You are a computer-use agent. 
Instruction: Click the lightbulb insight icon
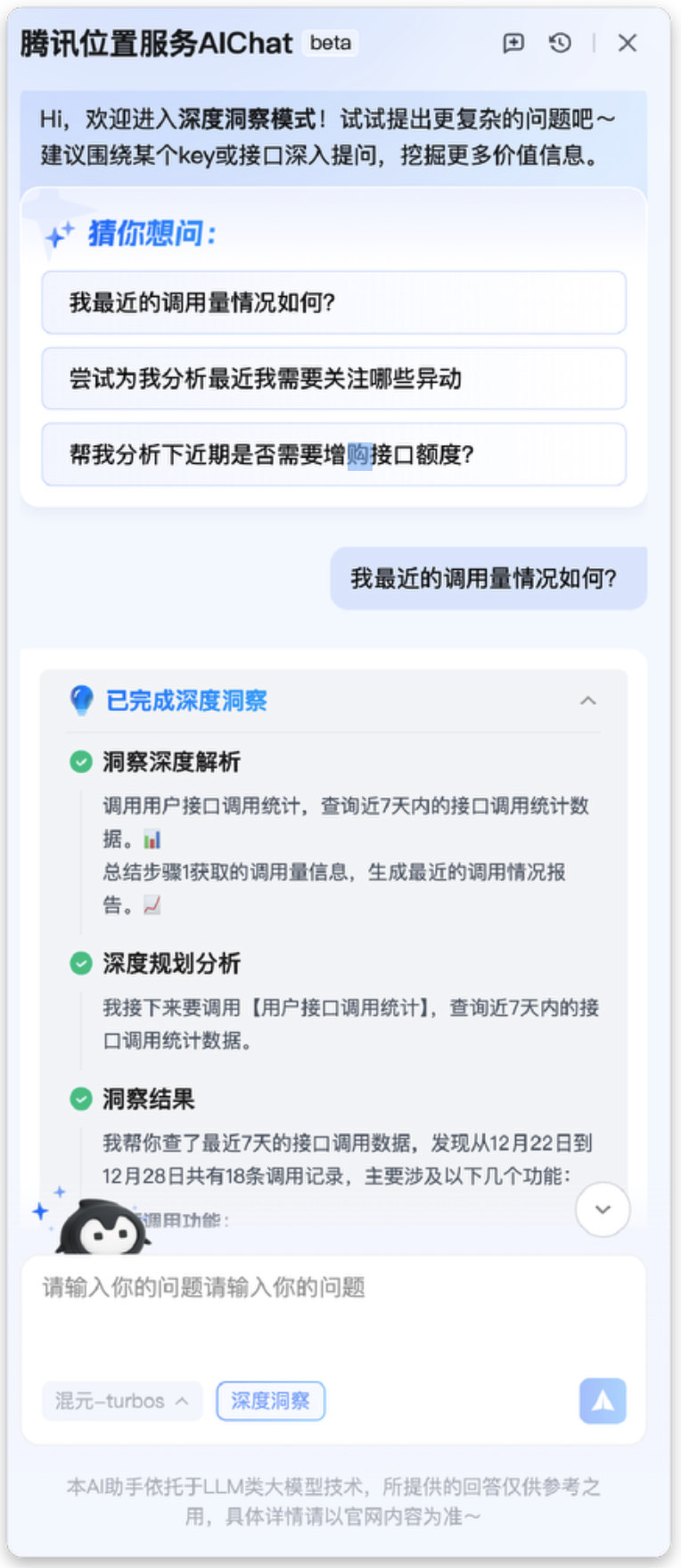pyautogui.click(x=81, y=701)
